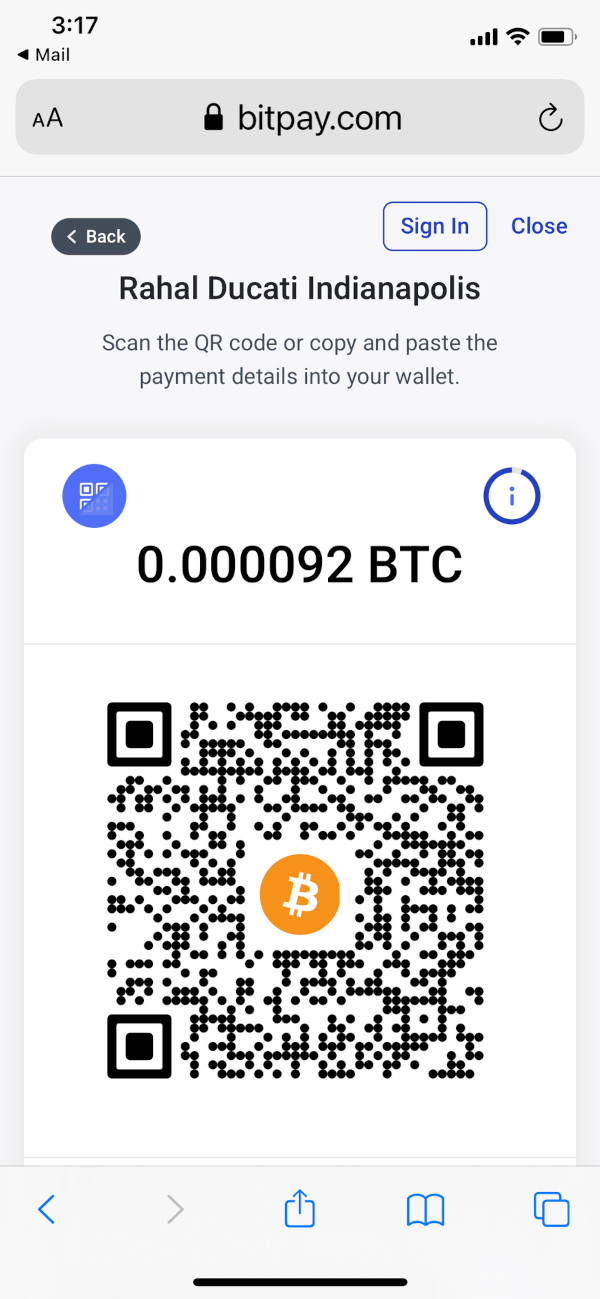Open the invoice info icon
The height and width of the screenshot is (1299, 600).
pos(512,496)
